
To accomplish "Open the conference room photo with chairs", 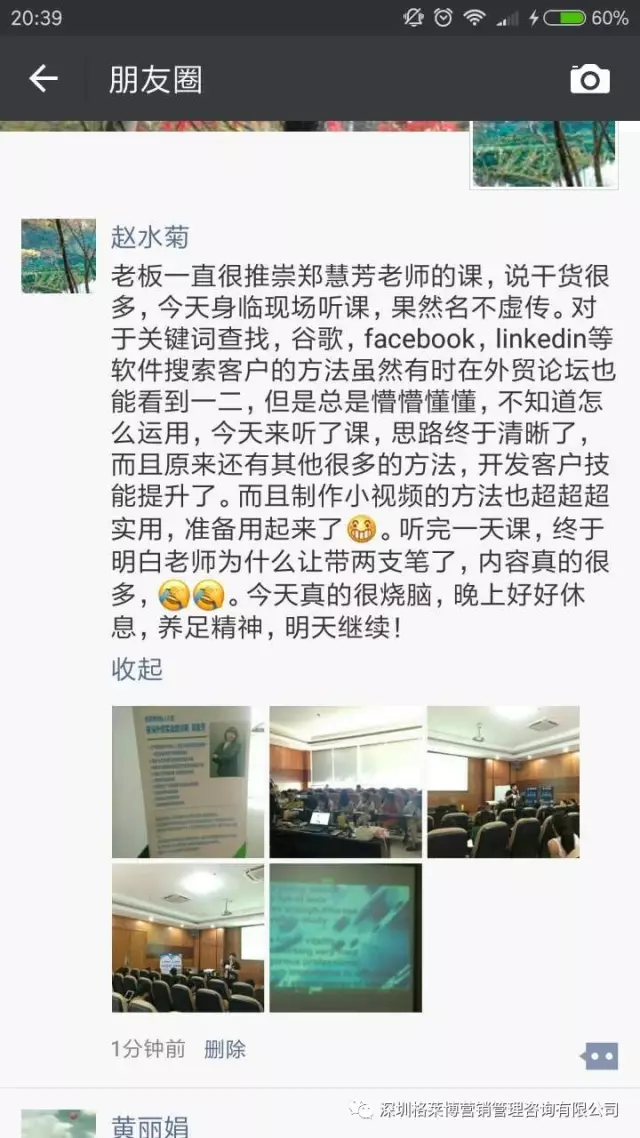I will [x=188, y=938].
